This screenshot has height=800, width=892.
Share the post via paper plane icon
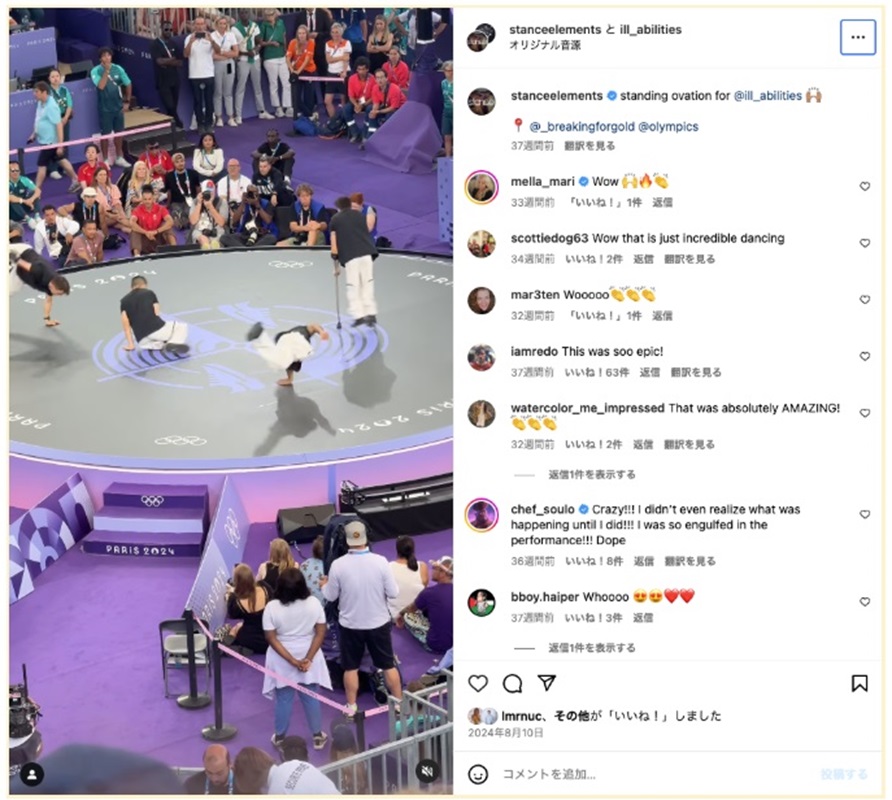[546, 683]
